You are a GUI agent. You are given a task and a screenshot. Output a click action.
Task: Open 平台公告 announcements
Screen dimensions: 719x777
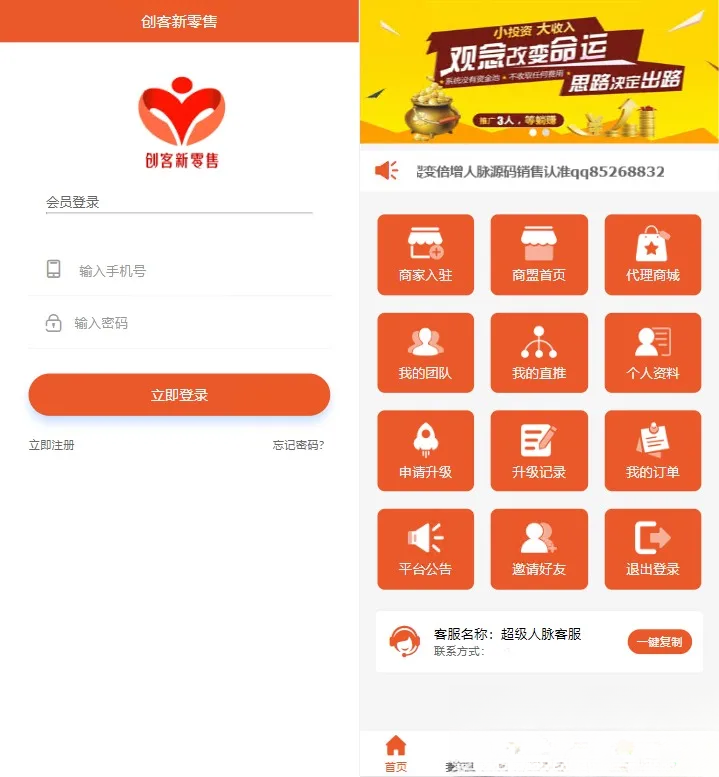point(425,549)
